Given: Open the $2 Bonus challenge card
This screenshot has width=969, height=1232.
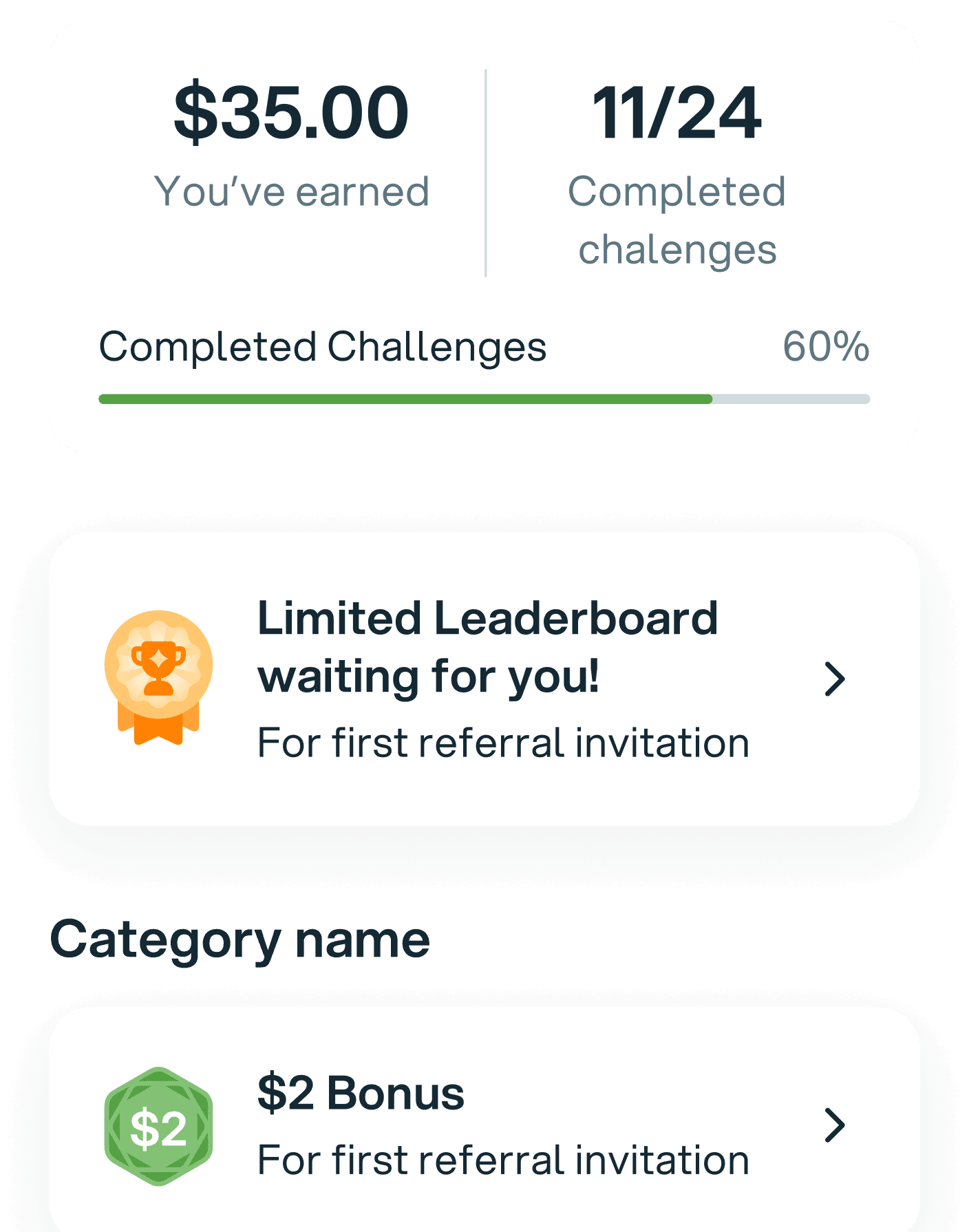Looking at the screenshot, I should pos(484,1125).
